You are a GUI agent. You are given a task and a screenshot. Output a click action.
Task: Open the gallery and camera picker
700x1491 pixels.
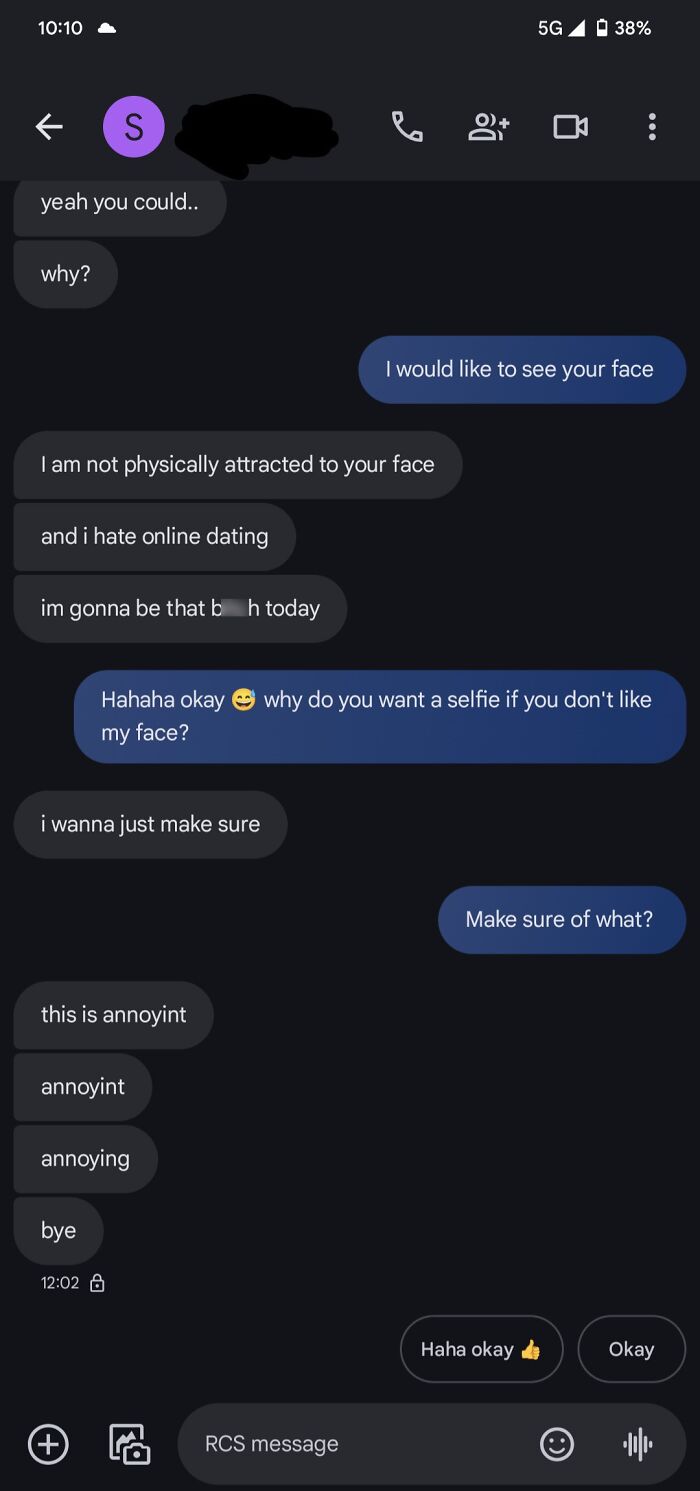[129, 1443]
